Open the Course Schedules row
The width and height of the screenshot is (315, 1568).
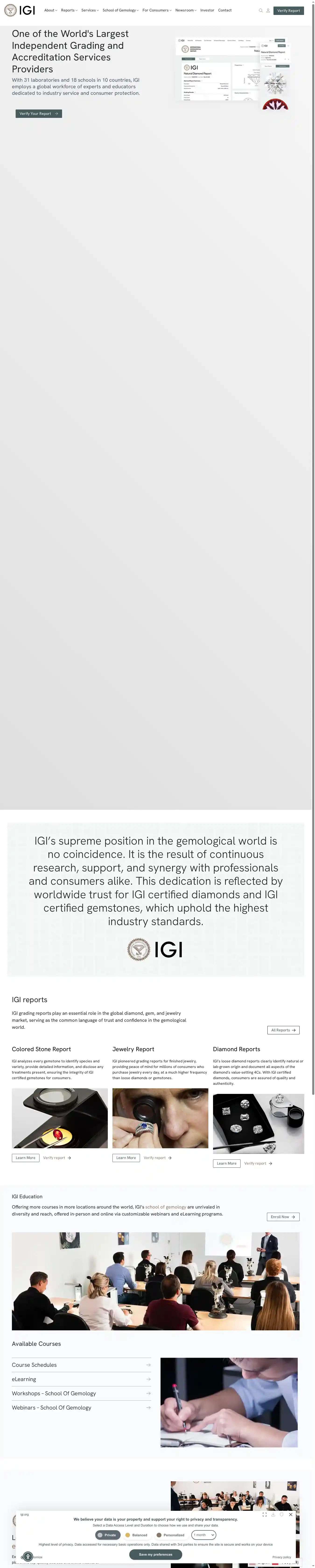click(81, 1365)
